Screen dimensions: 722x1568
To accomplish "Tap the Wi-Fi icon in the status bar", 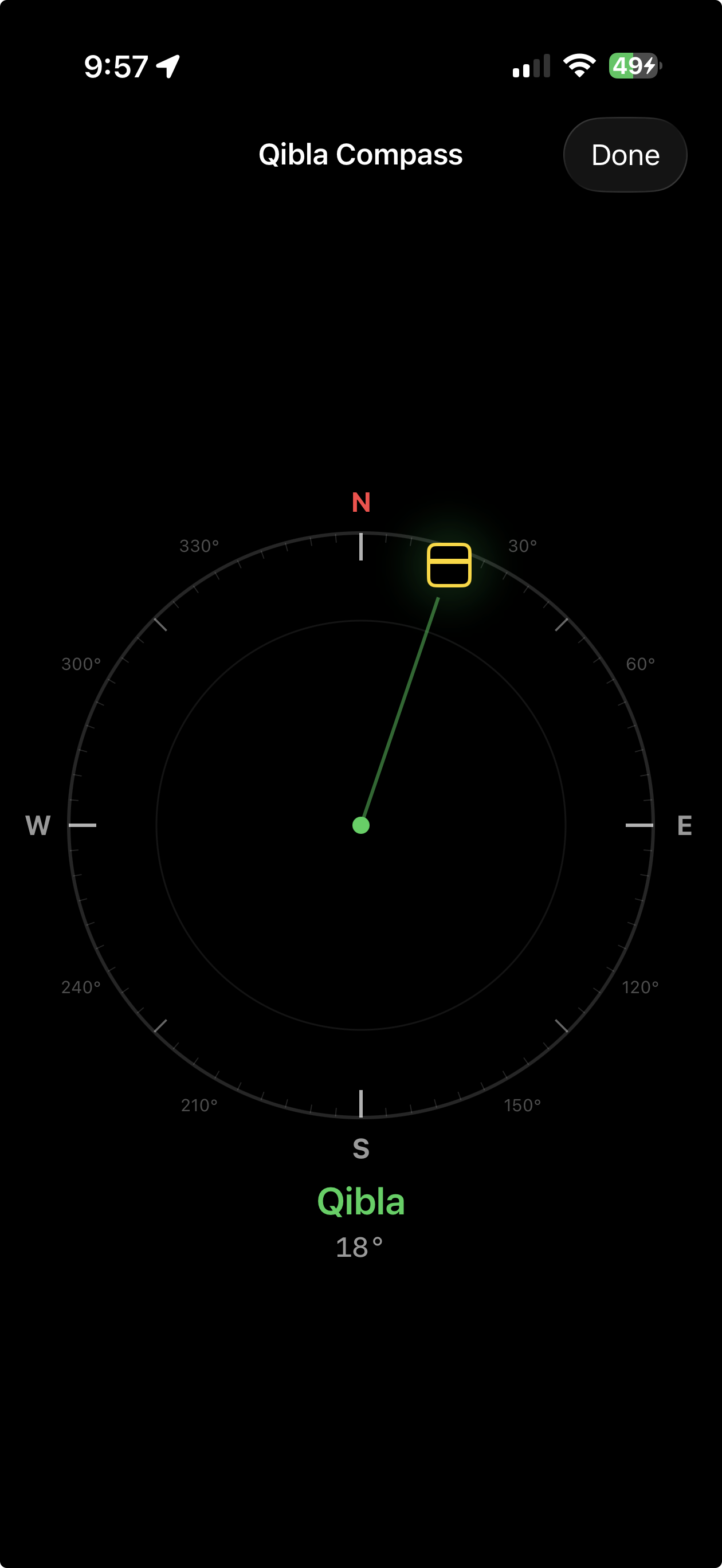I will [x=578, y=65].
